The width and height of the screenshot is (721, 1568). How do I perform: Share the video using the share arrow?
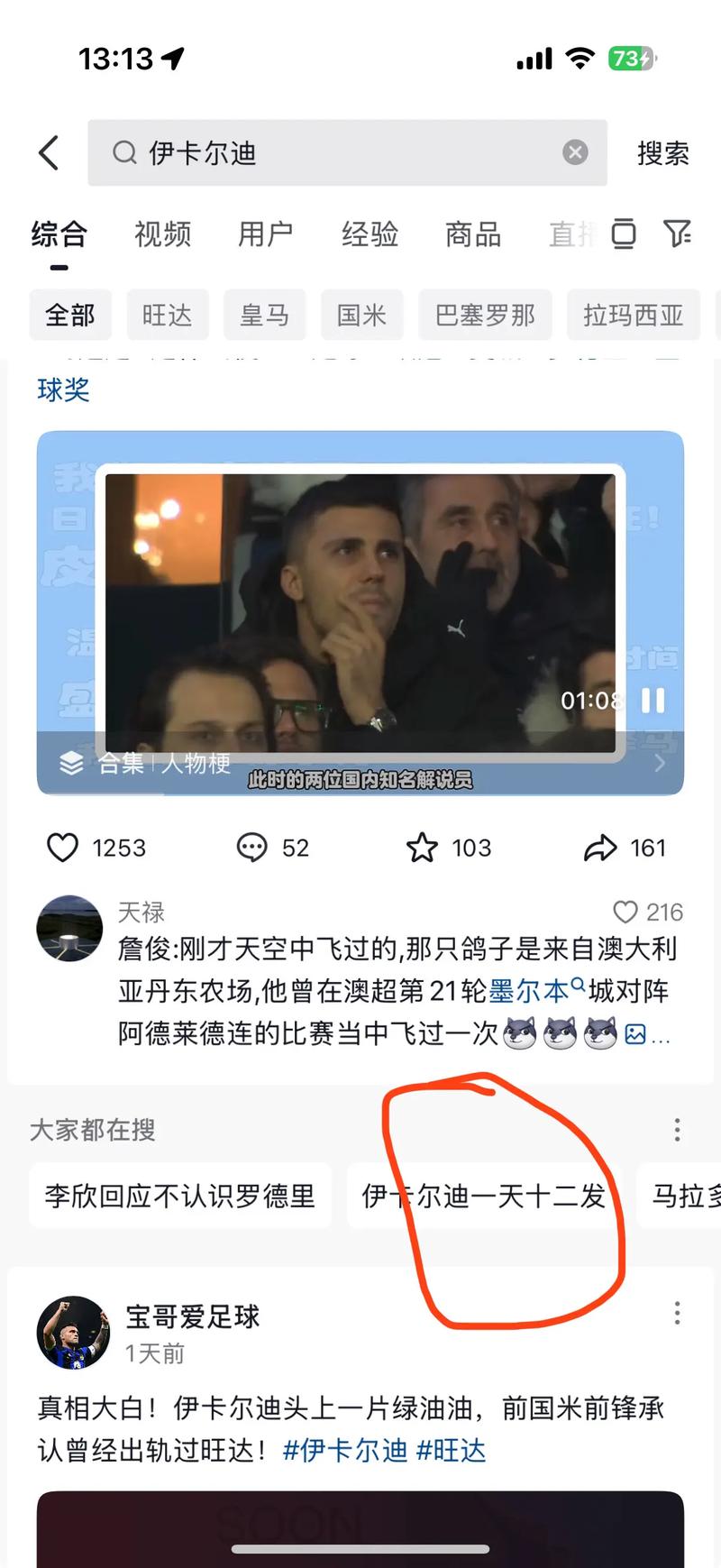point(598,847)
